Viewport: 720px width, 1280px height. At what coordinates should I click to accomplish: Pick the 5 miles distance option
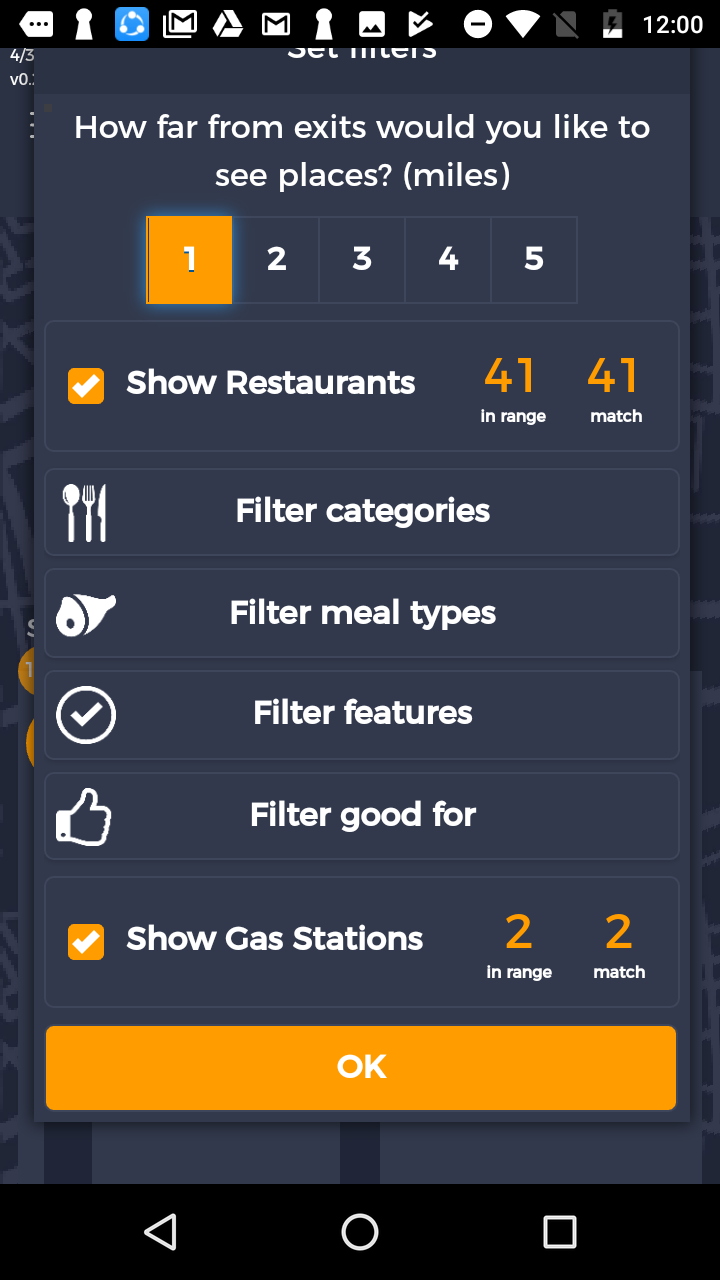coord(534,260)
